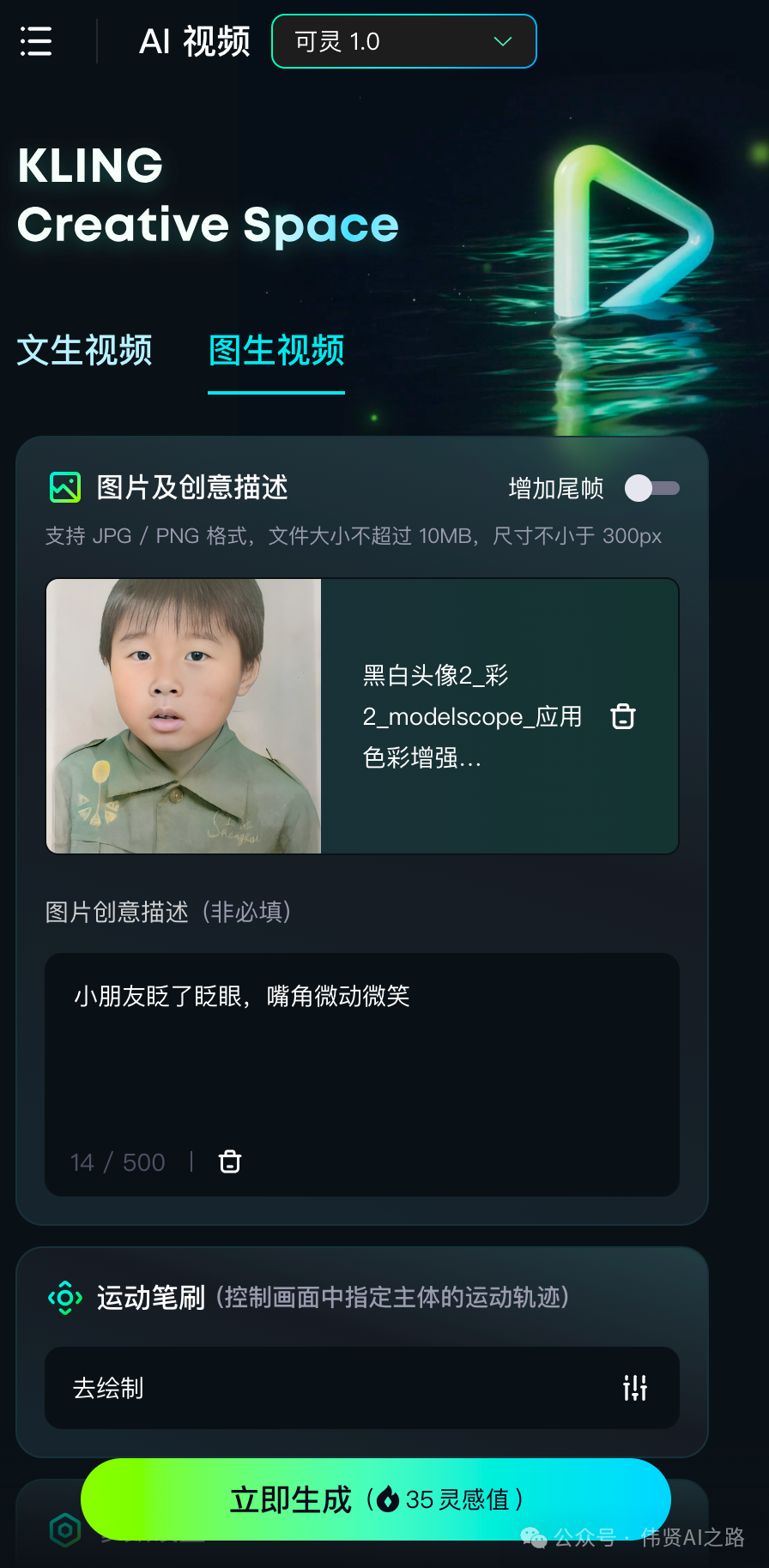Switch to the 文生视频 tab
Viewport: 769px width, 1568px height.
(x=84, y=351)
